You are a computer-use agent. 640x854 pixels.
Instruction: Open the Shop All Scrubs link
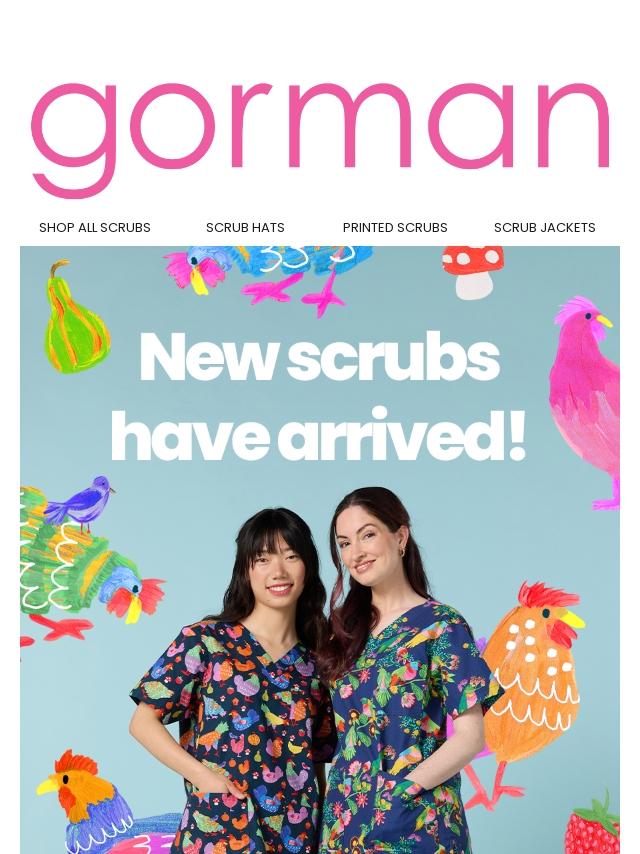95,228
